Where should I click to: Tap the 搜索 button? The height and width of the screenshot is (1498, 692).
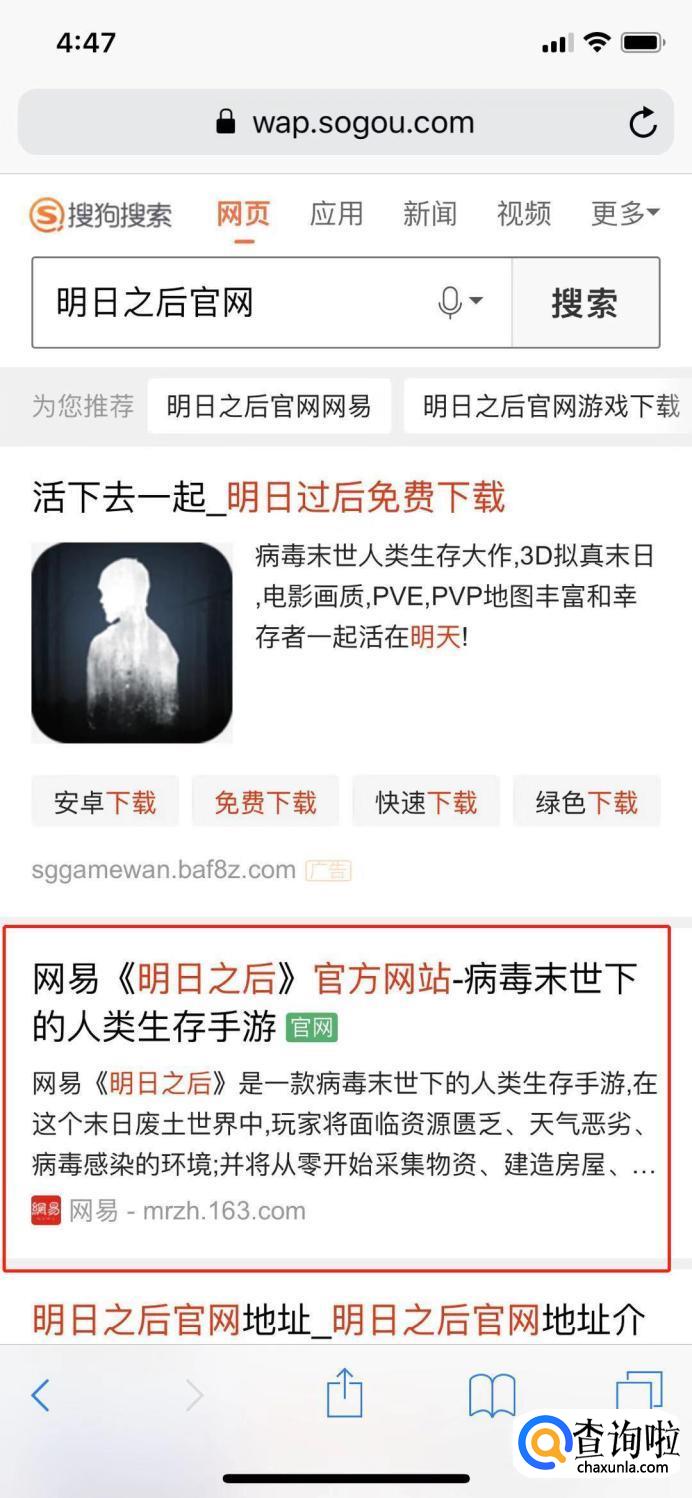coord(585,302)
